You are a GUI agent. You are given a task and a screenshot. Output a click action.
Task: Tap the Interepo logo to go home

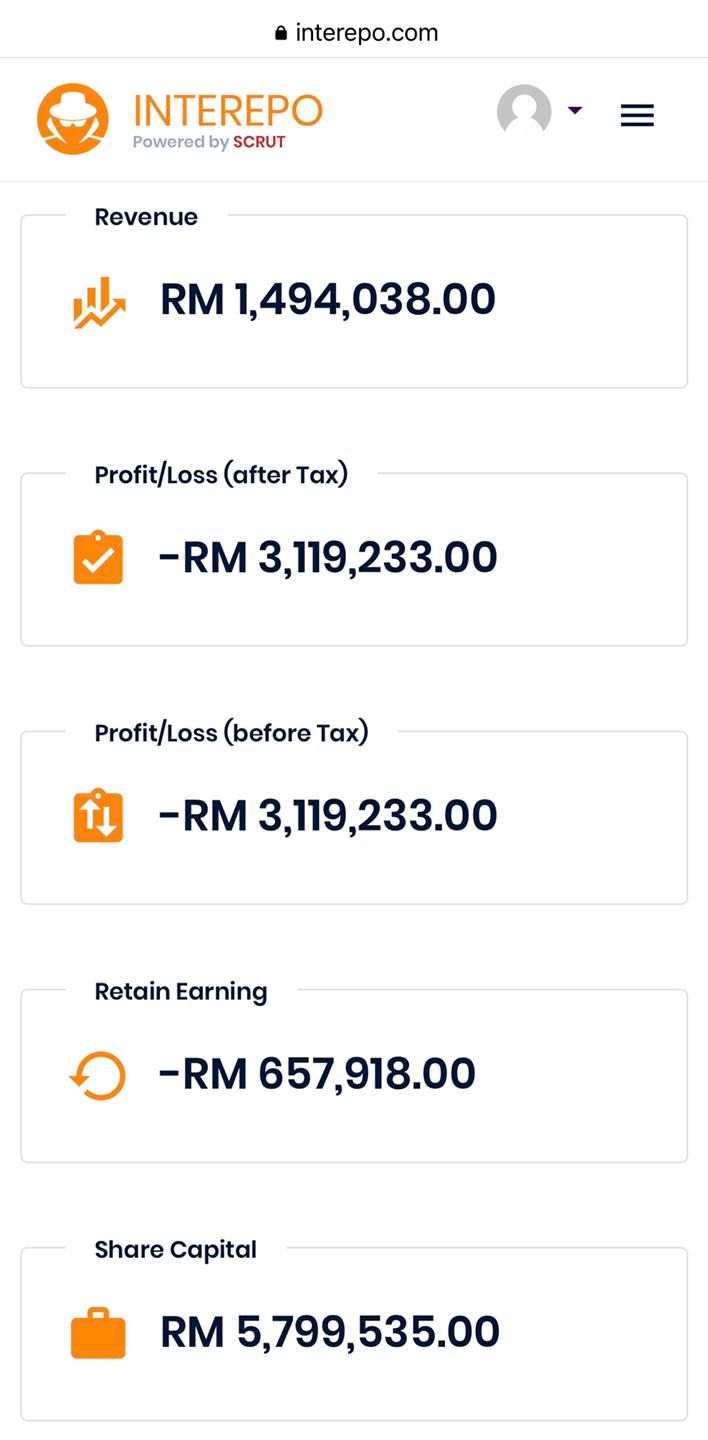[x=180, y=119]
